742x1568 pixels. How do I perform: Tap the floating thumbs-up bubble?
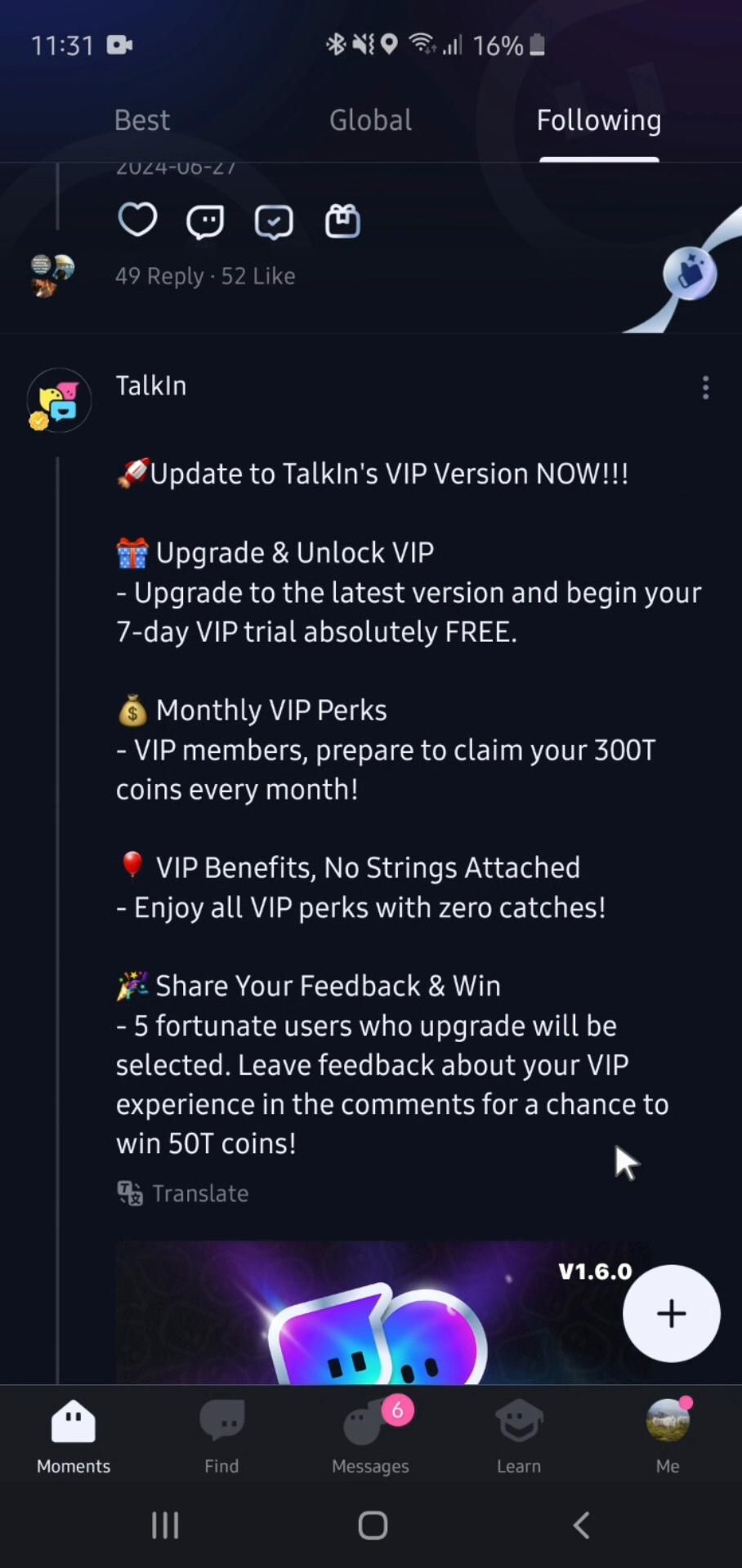pos(690,273)
